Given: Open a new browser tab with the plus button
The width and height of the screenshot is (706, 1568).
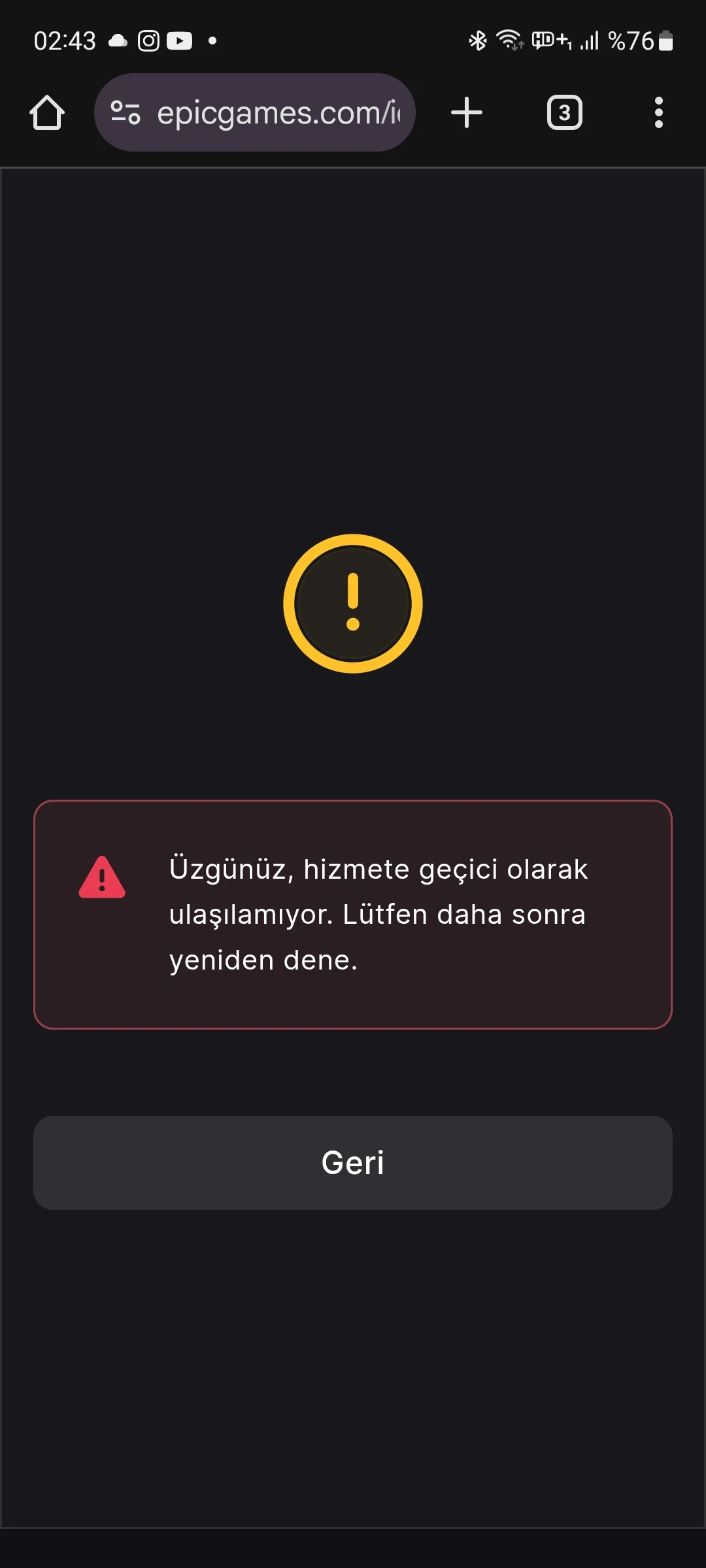Looking at the screenshot, I should tap(467, 112).
